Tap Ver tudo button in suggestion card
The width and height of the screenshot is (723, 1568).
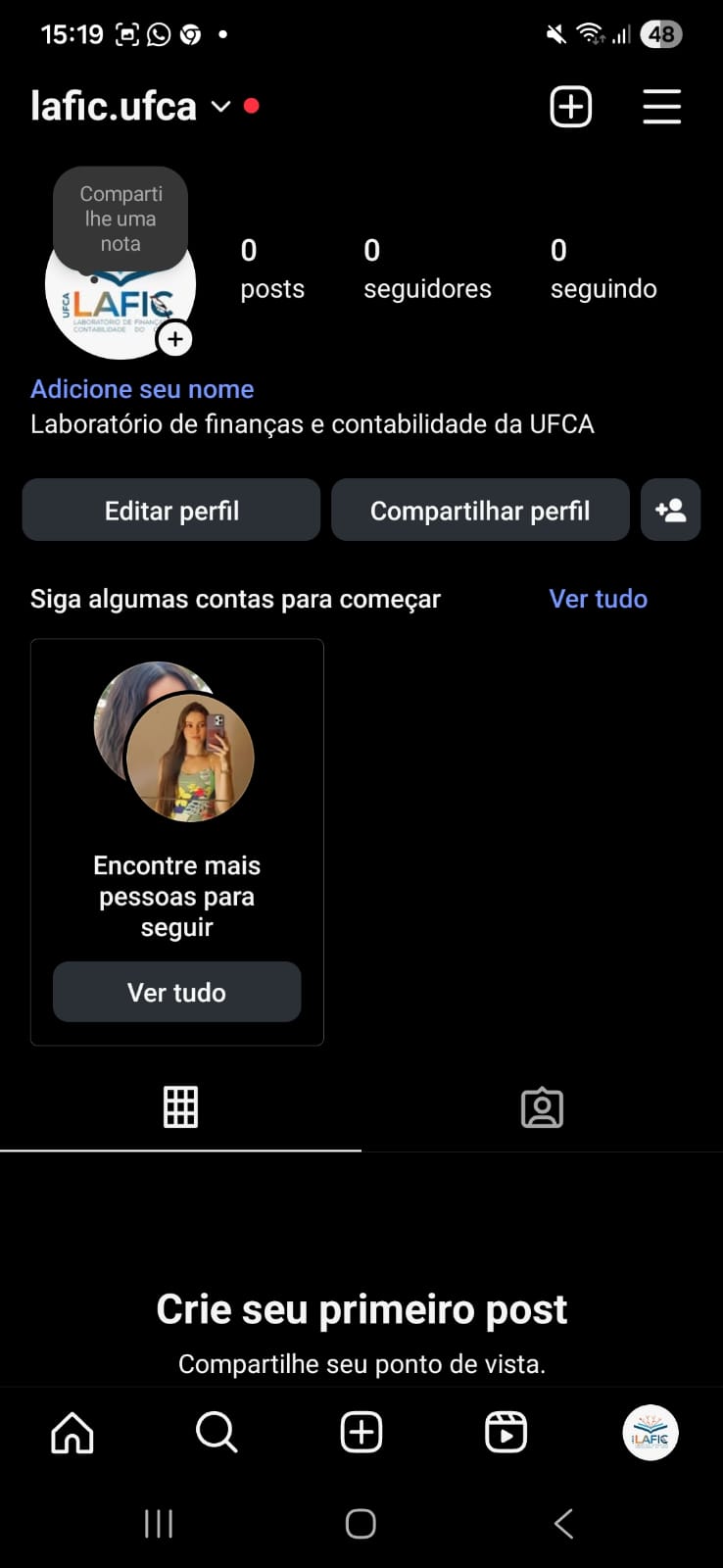coord(176,993)
